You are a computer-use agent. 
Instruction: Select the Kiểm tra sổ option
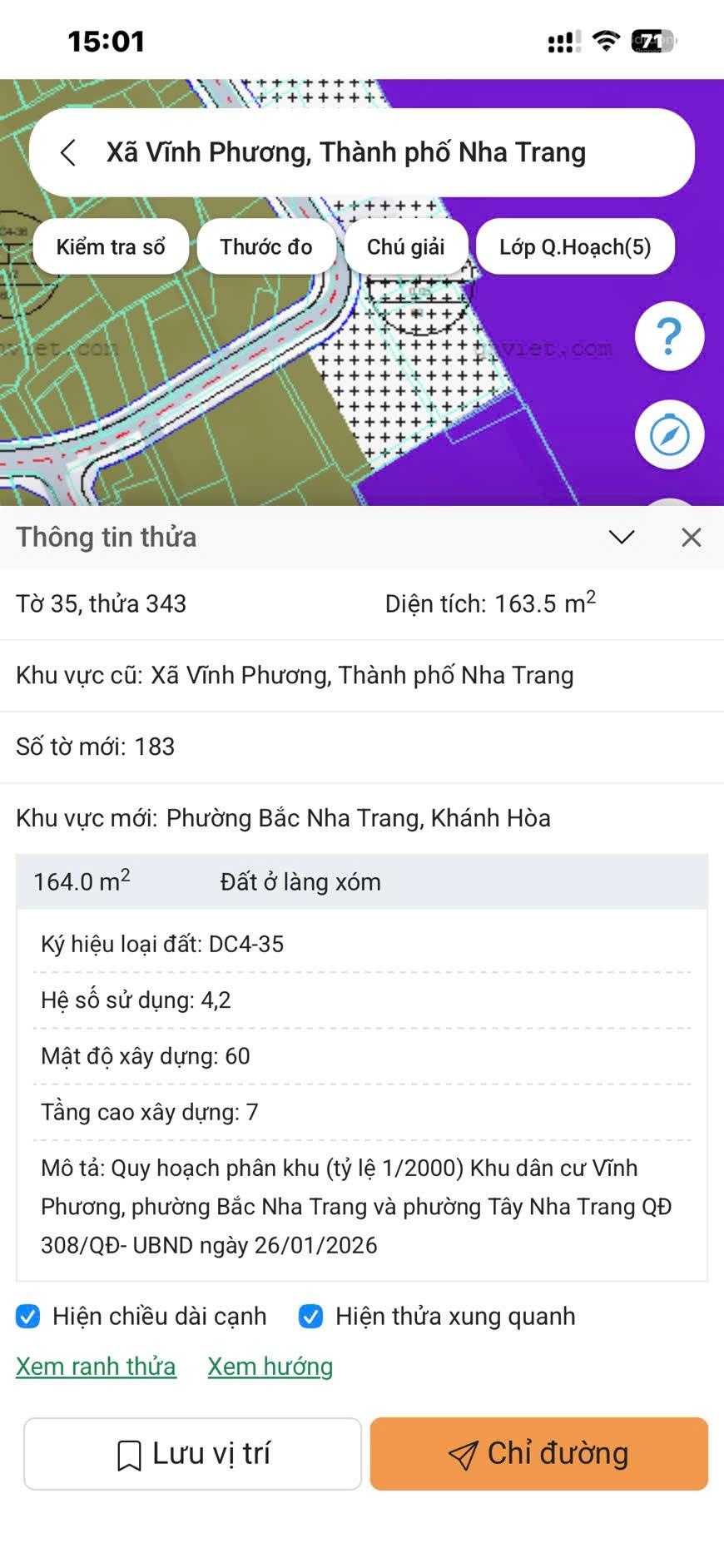(111, 246)
